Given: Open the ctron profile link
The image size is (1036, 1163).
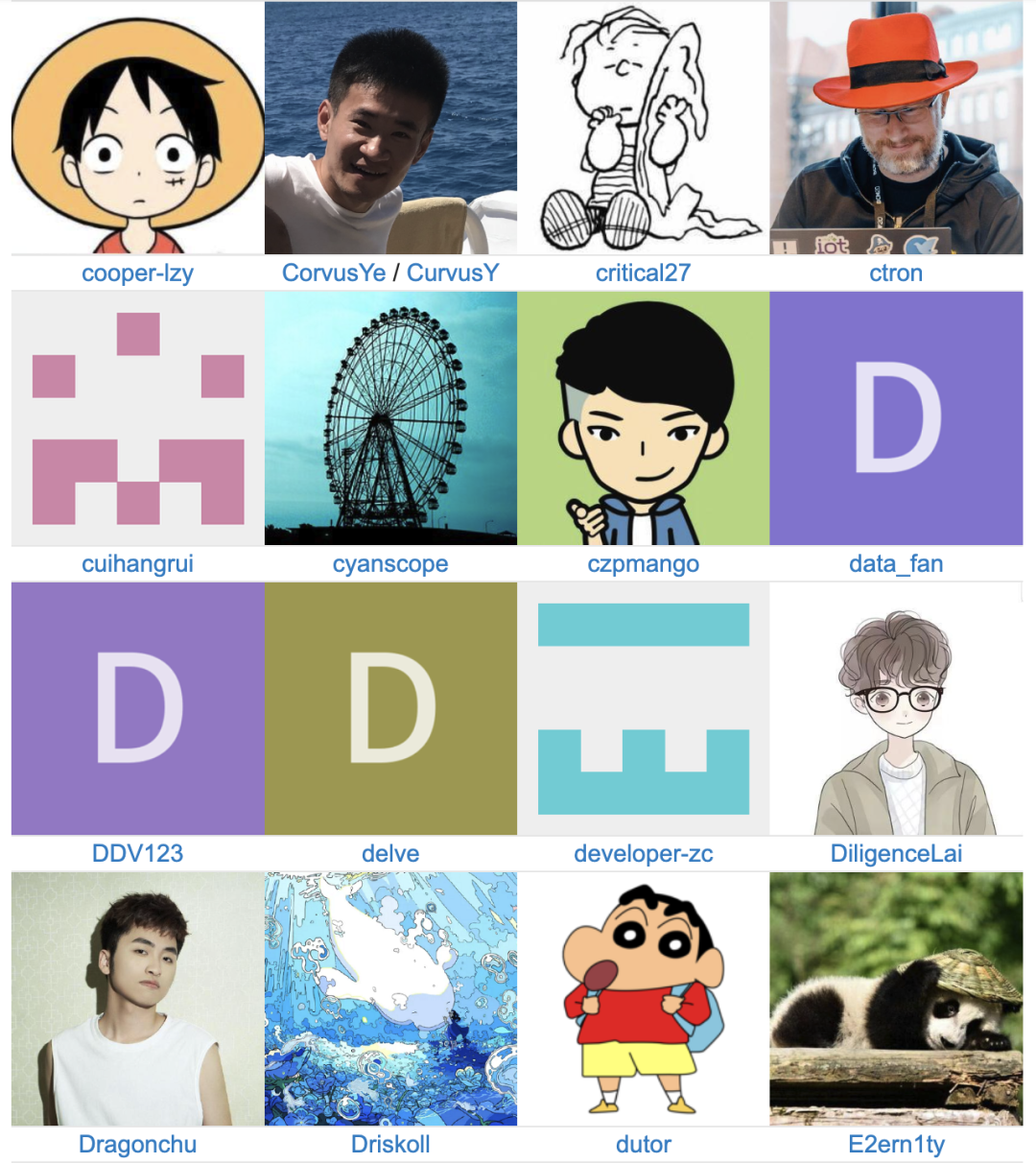Looking at the screenshot, I should click(895, 273).
